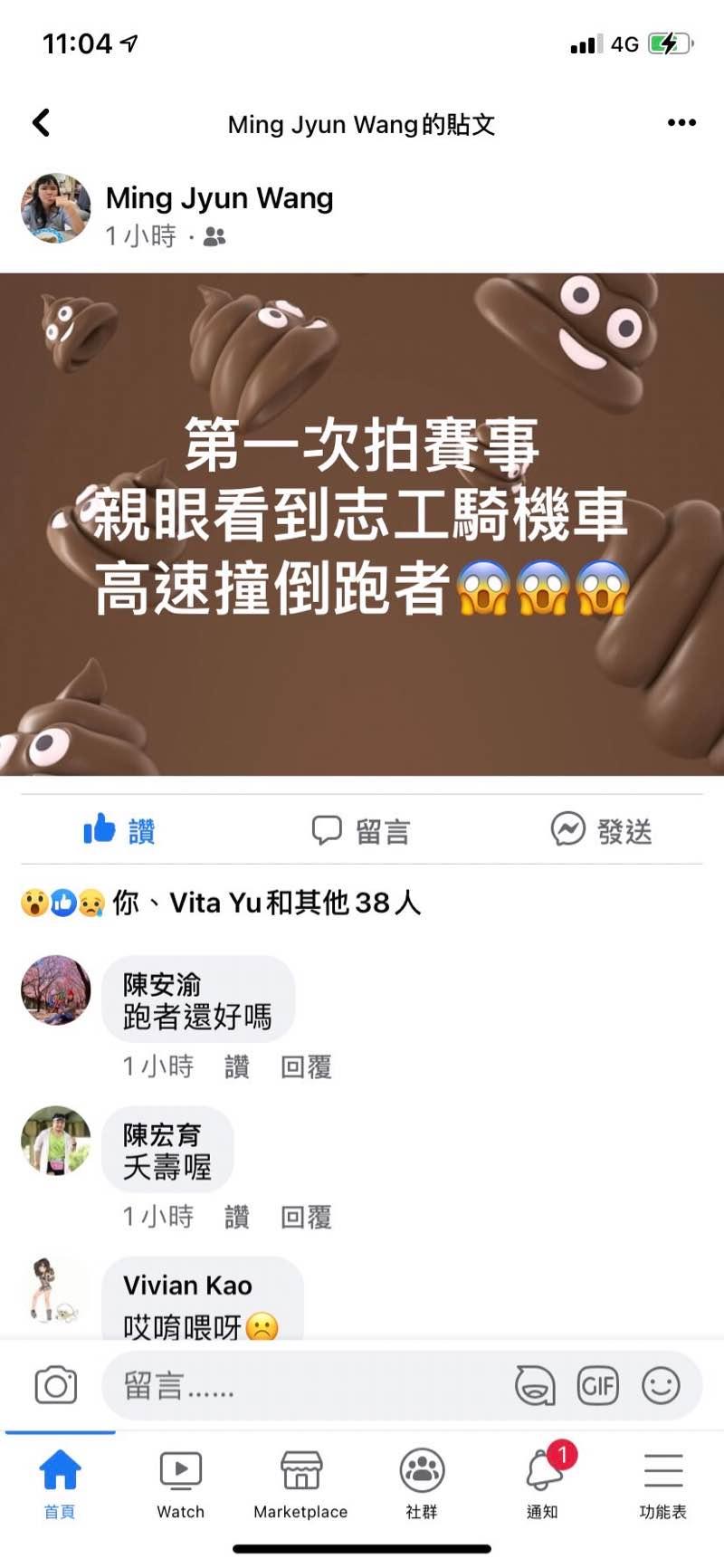Open the 通知 notifications tab

(x=543, y=1485)
